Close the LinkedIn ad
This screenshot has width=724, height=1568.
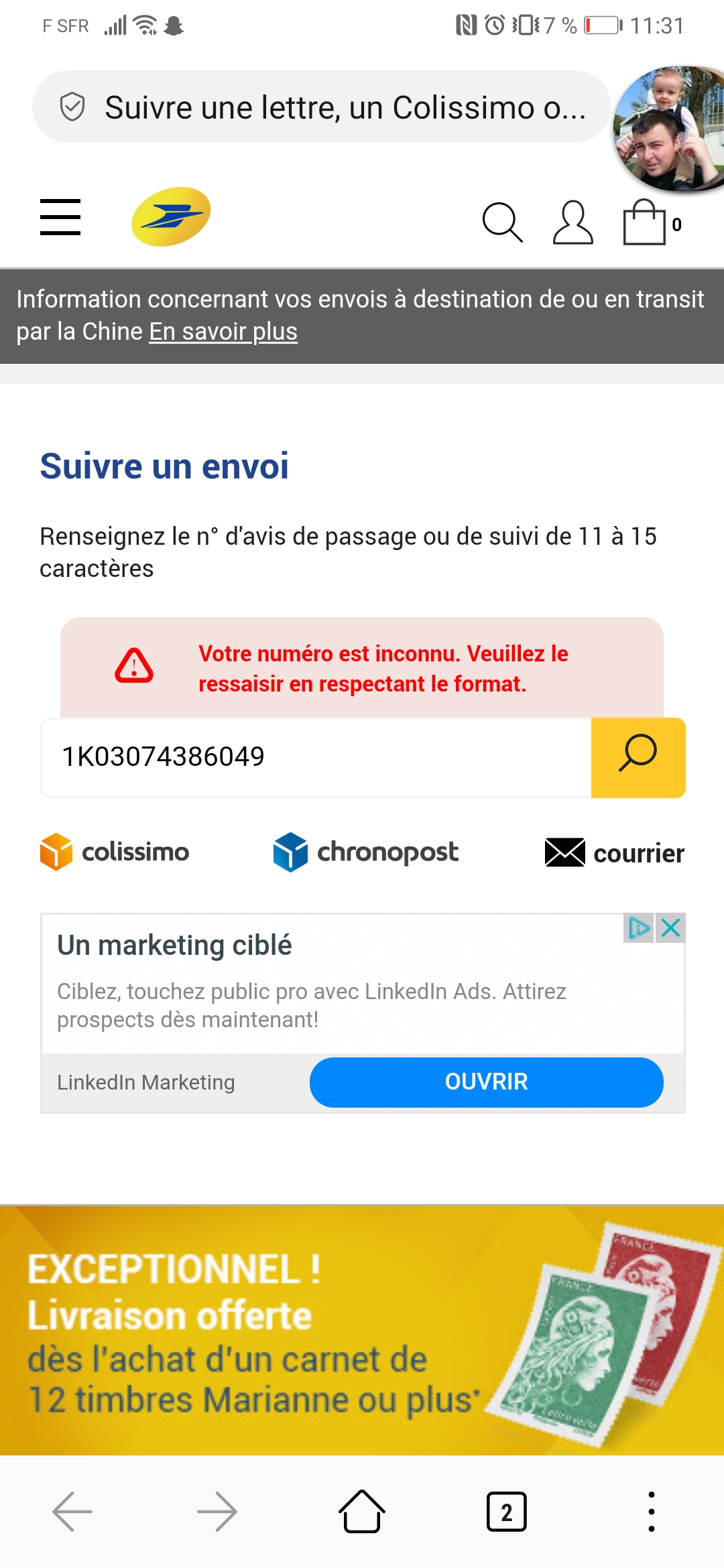tap(671, 928)
